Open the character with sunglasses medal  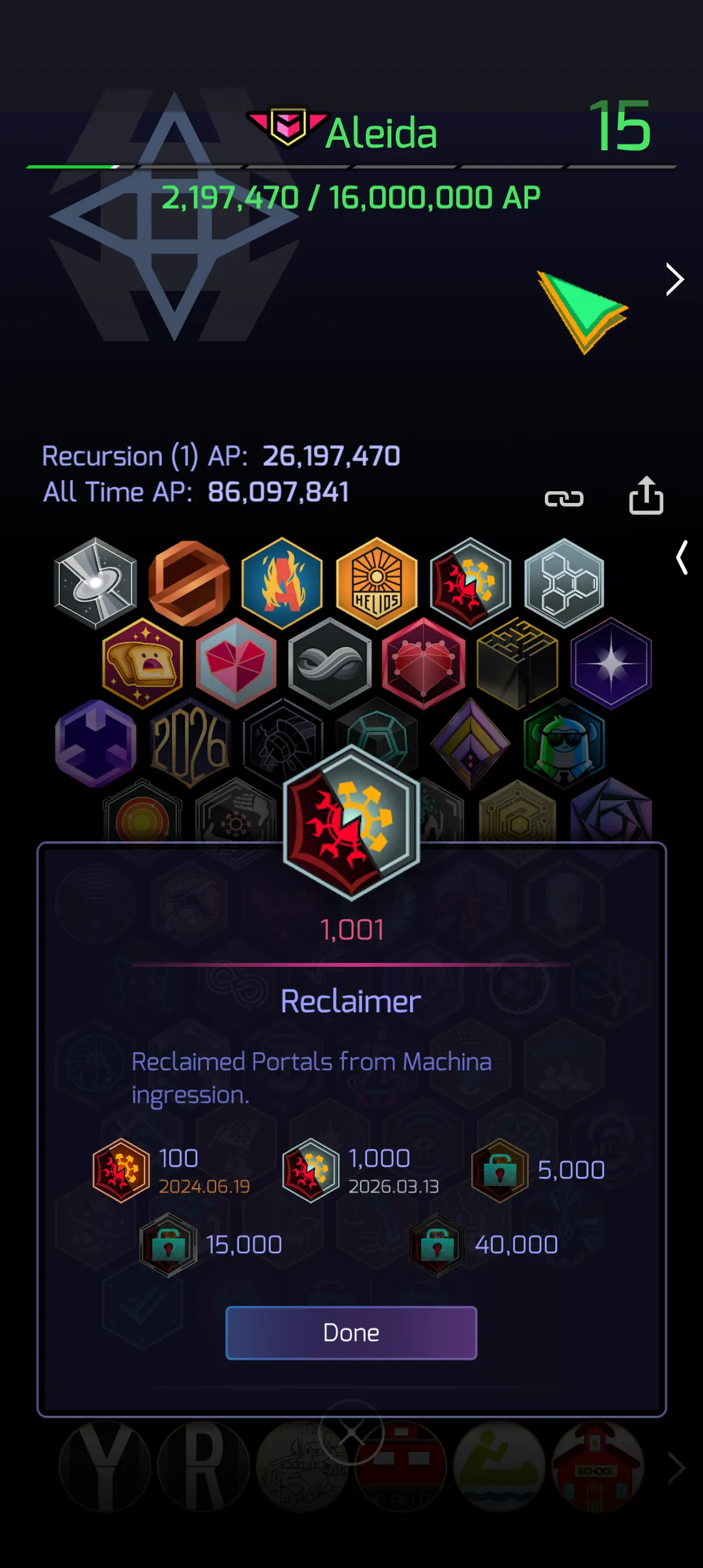pos(564,743)
